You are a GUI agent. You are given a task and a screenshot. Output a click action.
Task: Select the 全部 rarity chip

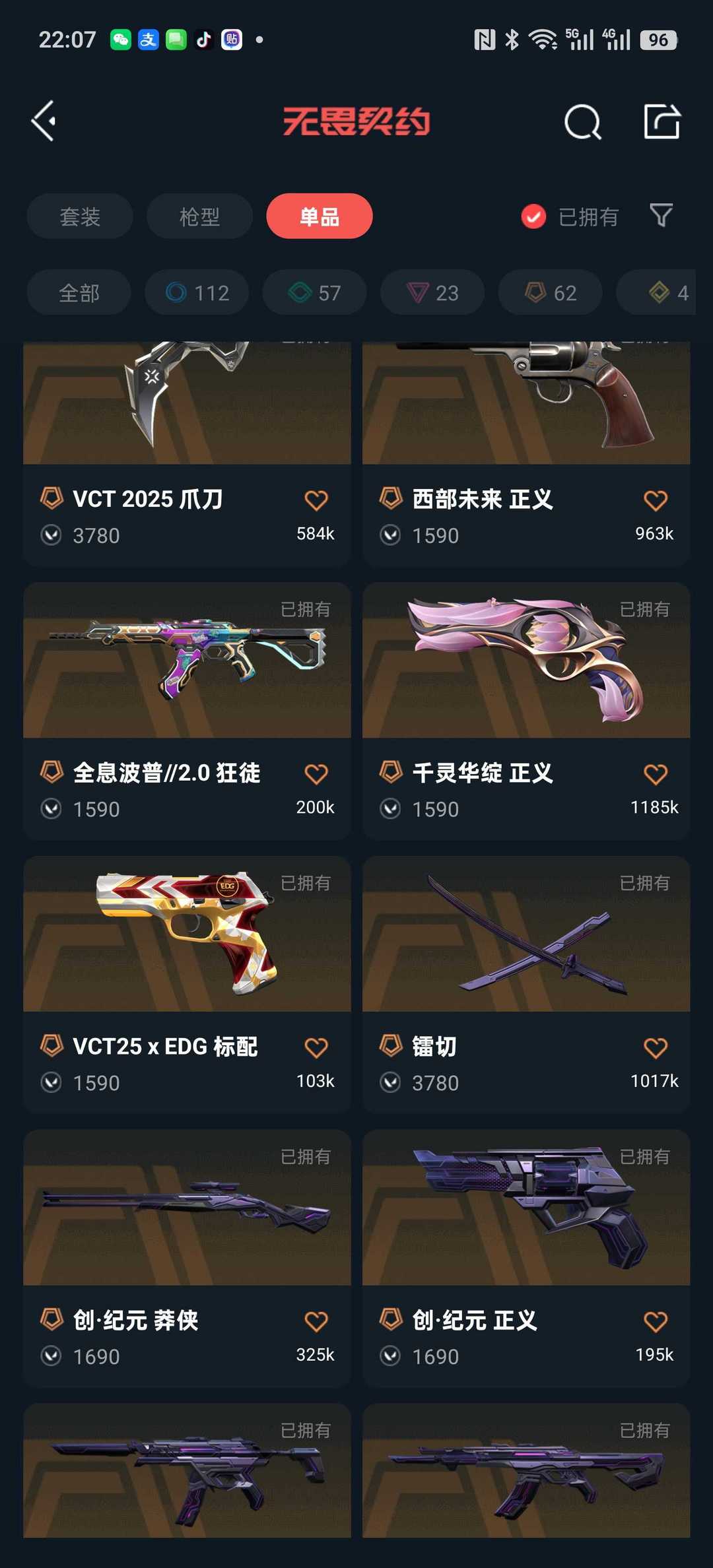tap(79, 292)
